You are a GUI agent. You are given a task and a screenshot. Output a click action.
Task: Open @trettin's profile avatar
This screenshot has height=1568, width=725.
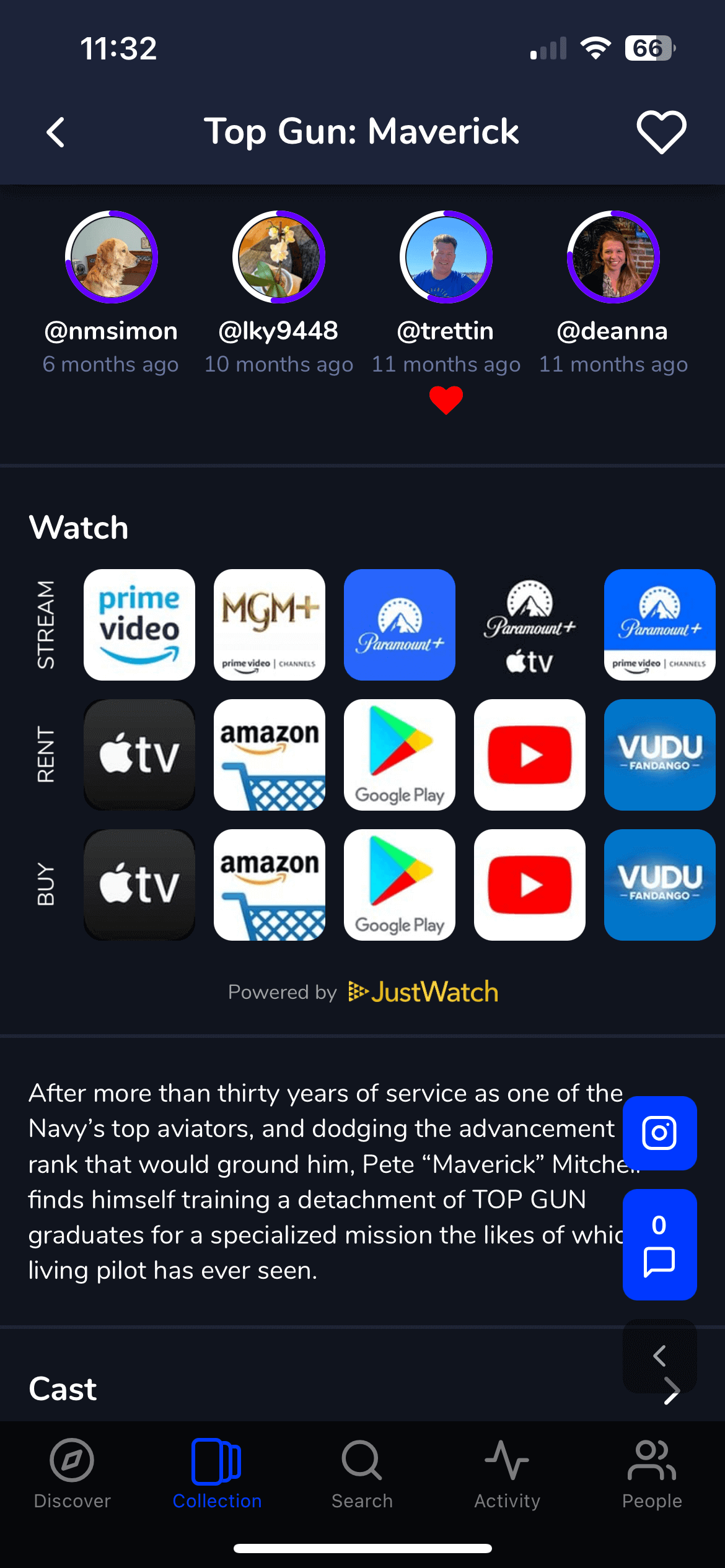[x=446, y=257]
